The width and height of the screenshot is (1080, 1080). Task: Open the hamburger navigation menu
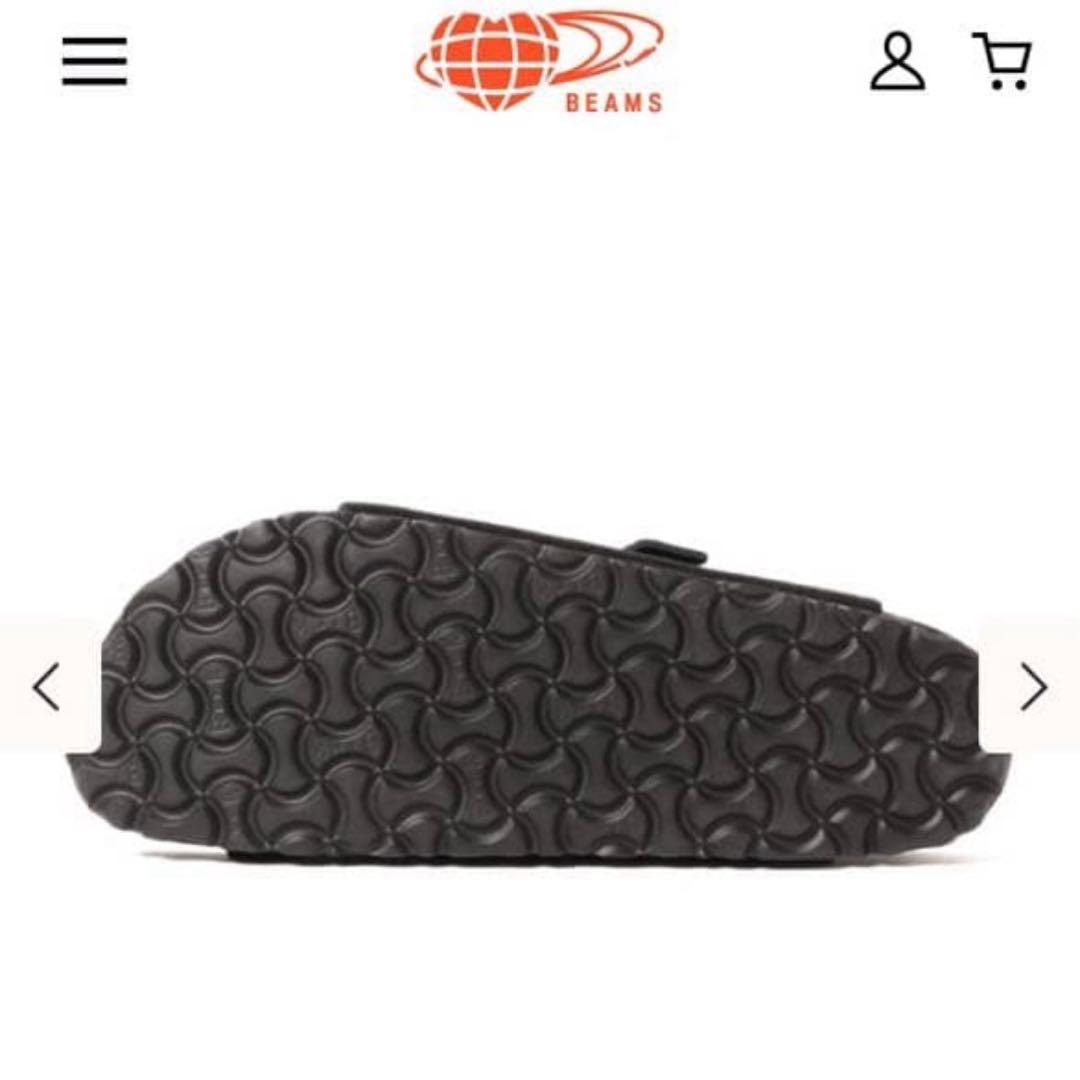(x=95, y=61)
